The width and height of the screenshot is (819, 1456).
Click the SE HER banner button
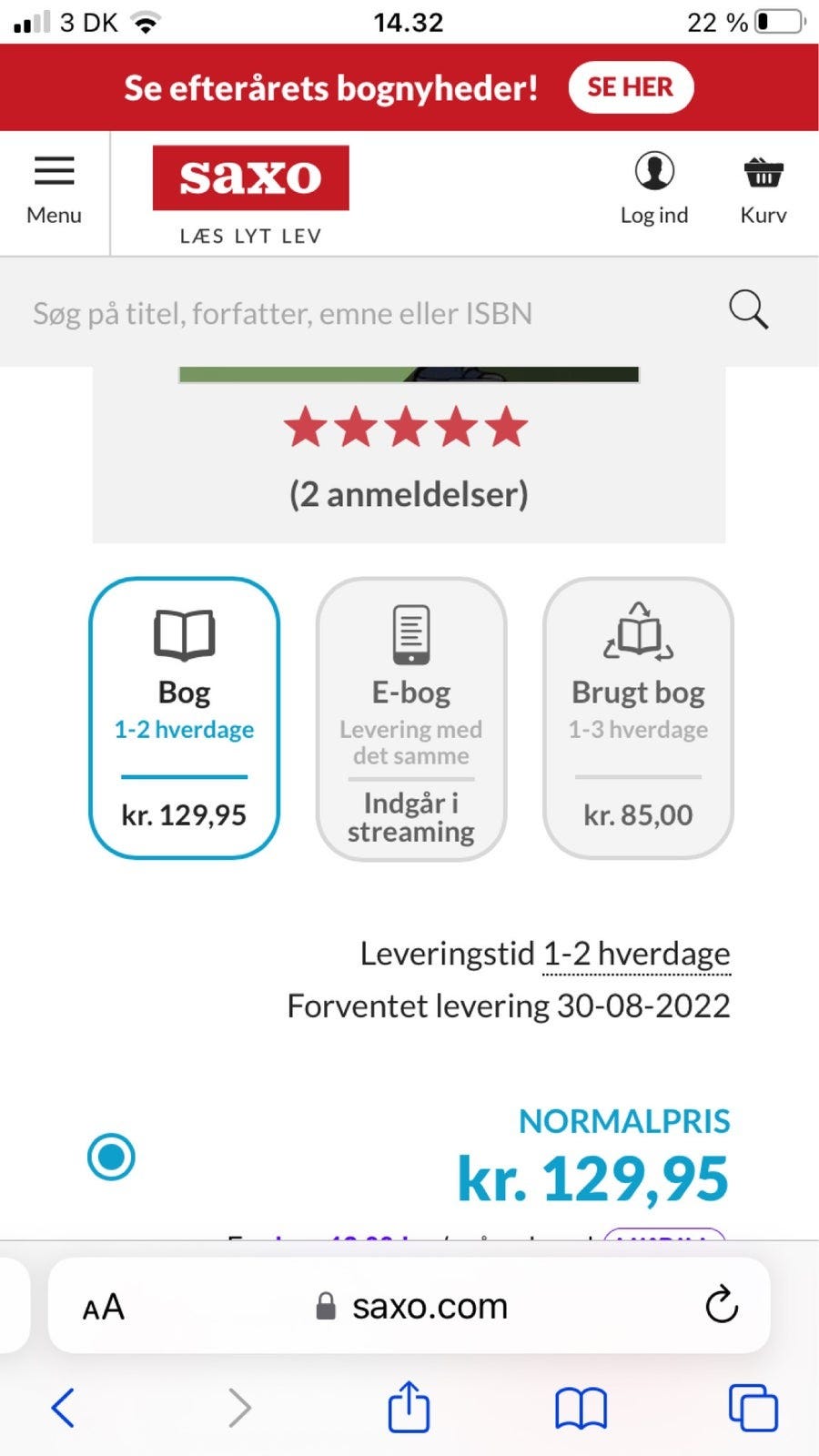click(631, 86)
